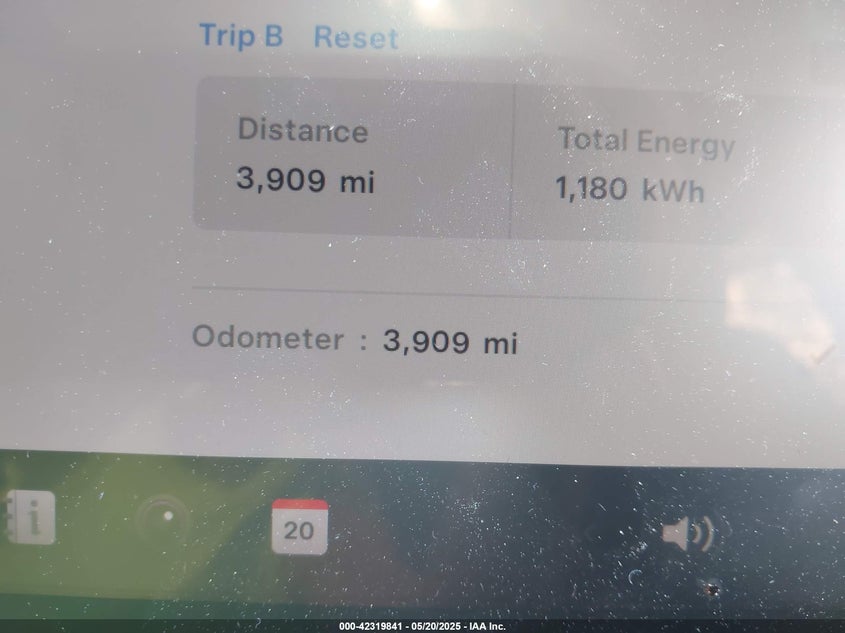The width and height of the screenshot is (845, 633).
Task: Open the calendar app
Action: [299, 527]
